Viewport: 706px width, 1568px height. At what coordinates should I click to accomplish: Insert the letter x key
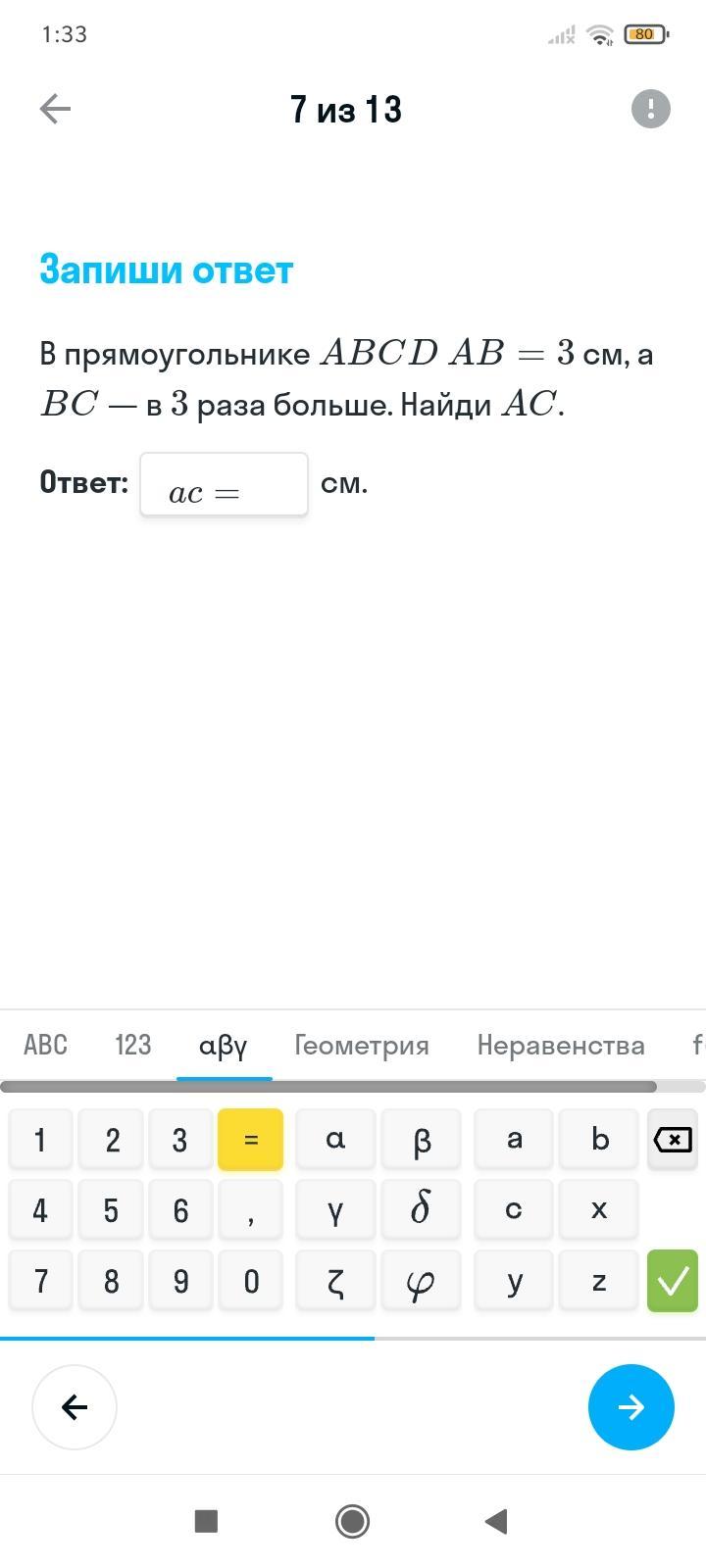(x=599, y=1210)
